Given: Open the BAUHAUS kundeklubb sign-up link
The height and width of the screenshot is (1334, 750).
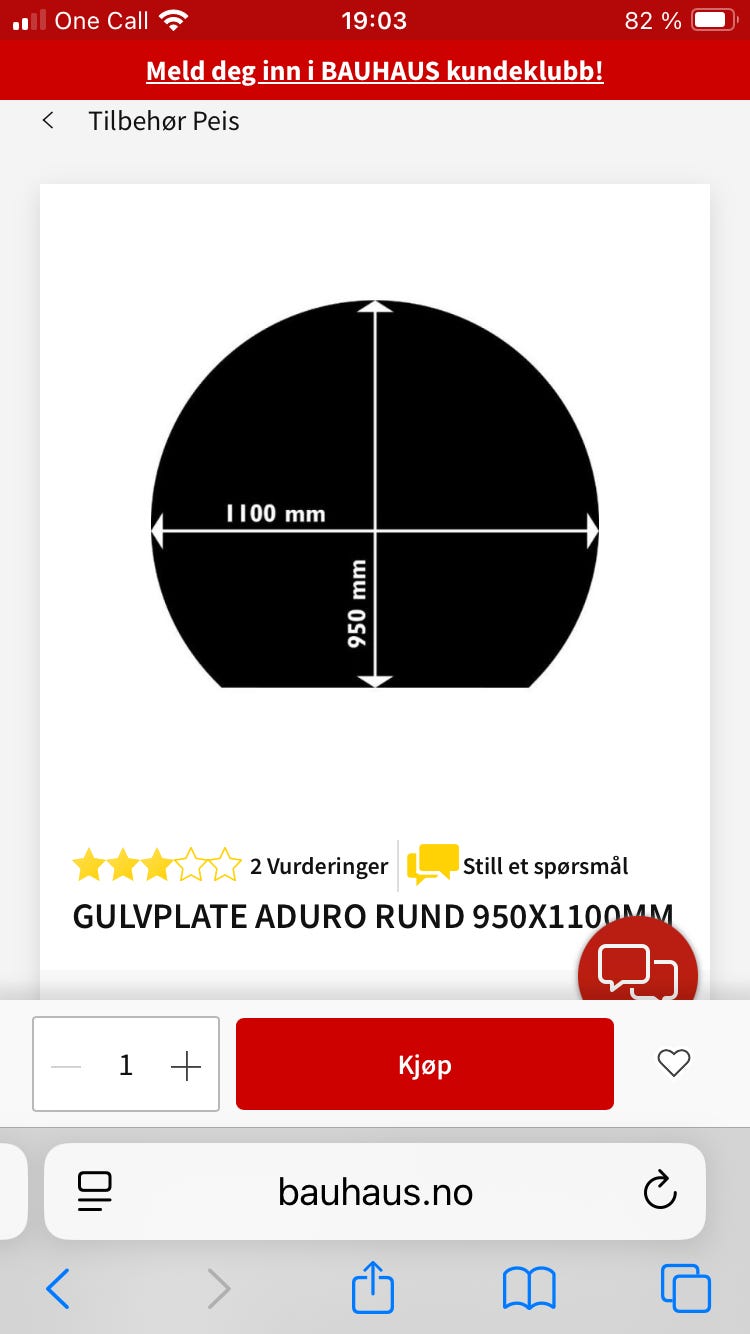Looking at the screenshot, I should pos(374,71).
